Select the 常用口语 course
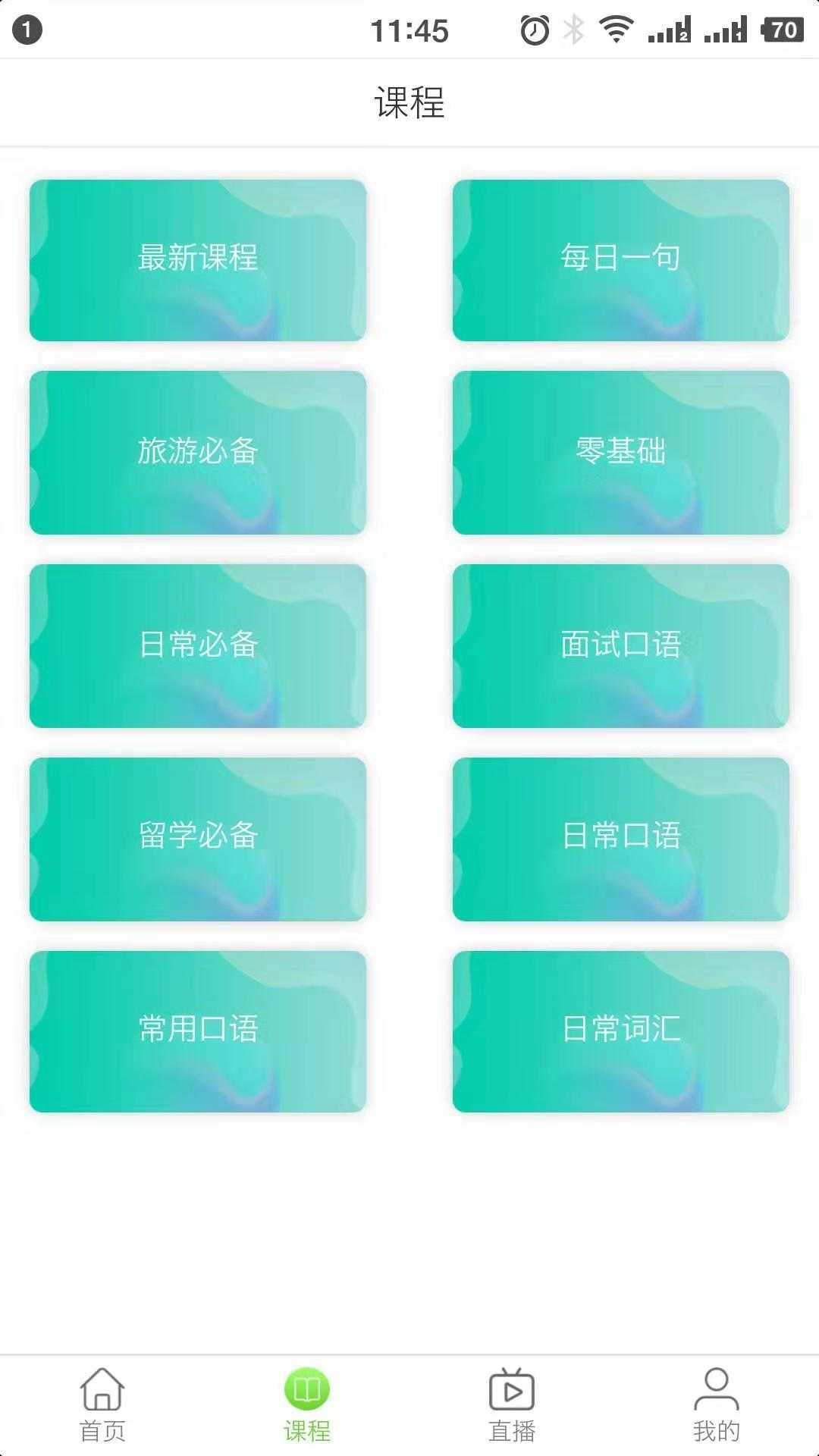 point(197,1031)
